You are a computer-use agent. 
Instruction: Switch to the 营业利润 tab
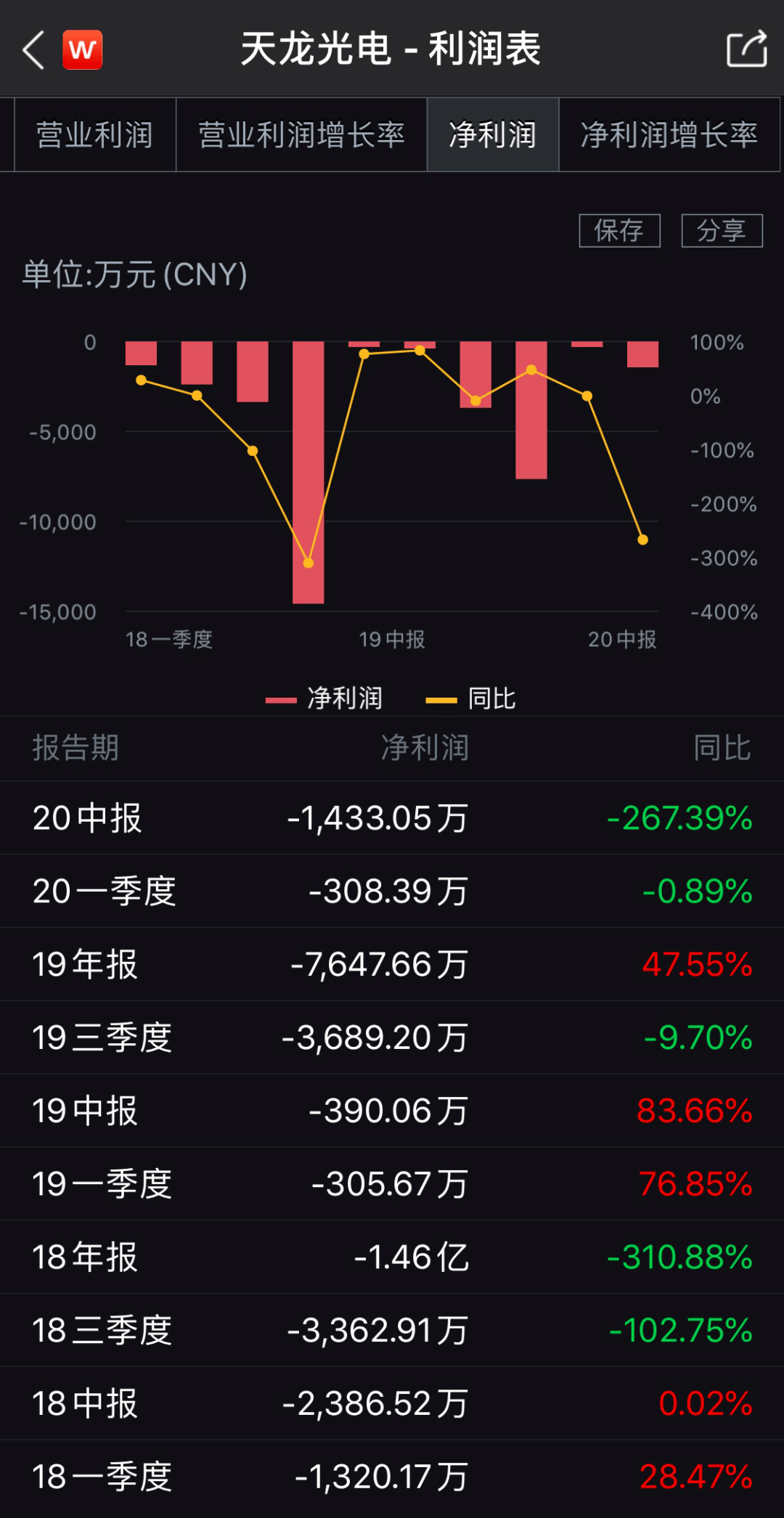pos(94,135)
